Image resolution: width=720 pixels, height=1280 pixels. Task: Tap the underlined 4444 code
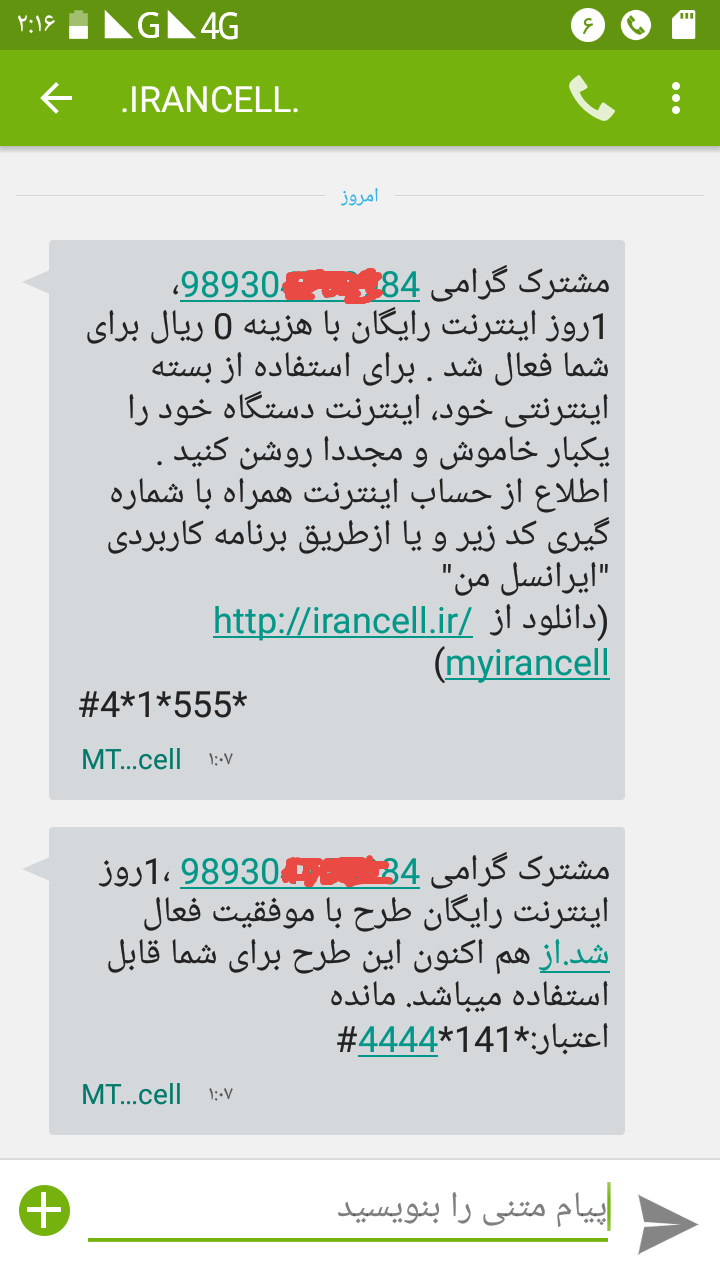[398, 1040]
